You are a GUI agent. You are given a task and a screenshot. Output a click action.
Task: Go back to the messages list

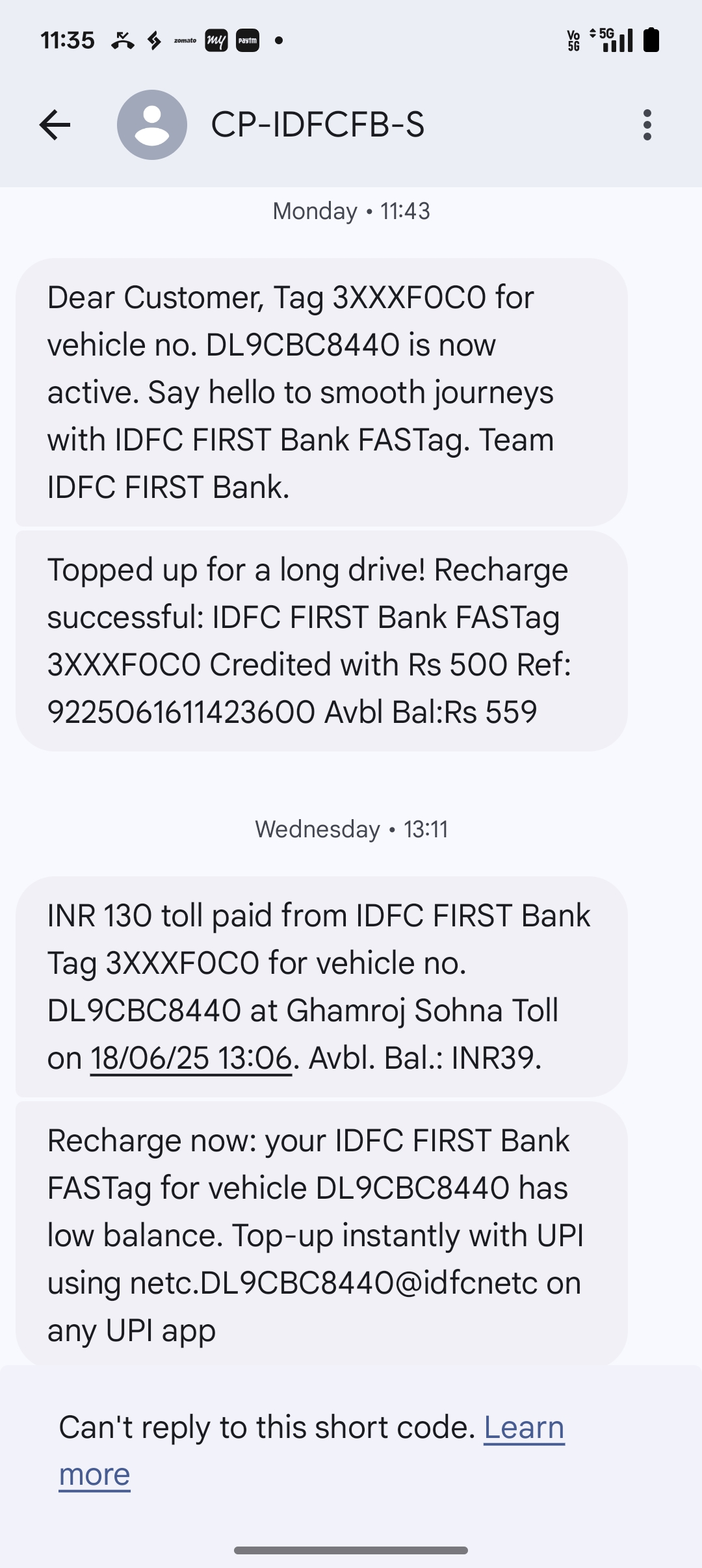pos(55,125)
